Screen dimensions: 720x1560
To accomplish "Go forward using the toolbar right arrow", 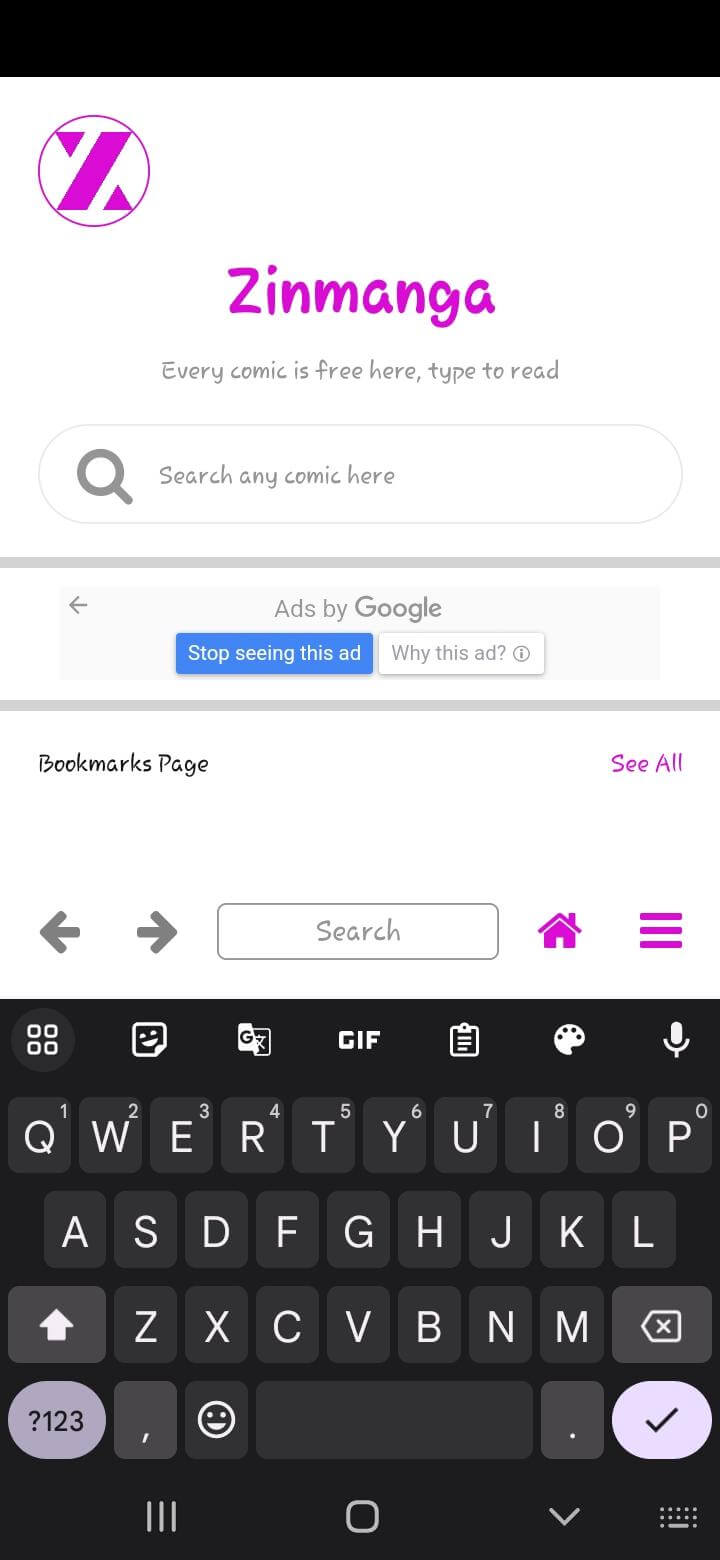I will pyautogui.click(x=156, y=932).
